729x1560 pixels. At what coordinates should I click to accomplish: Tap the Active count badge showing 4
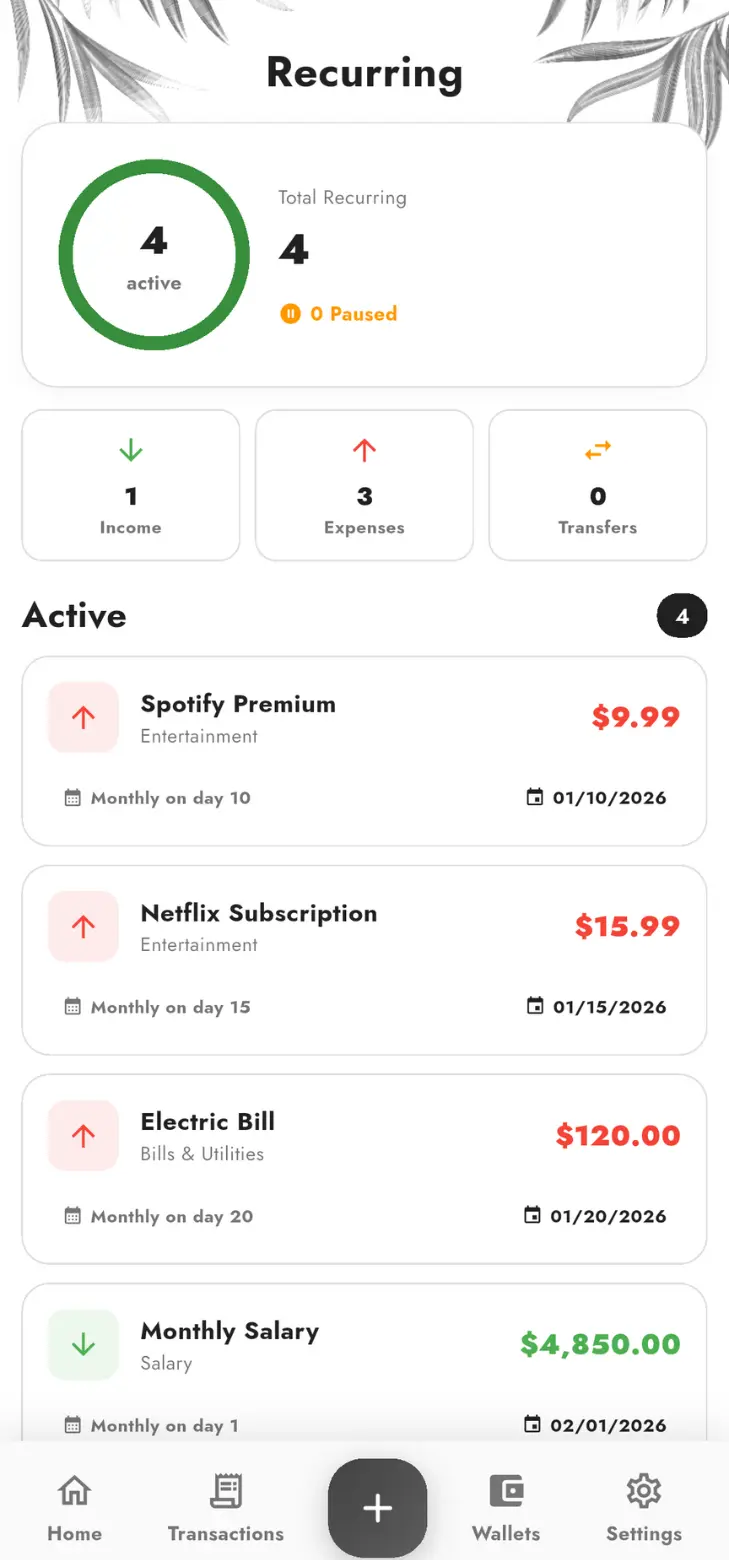point(682,616)
